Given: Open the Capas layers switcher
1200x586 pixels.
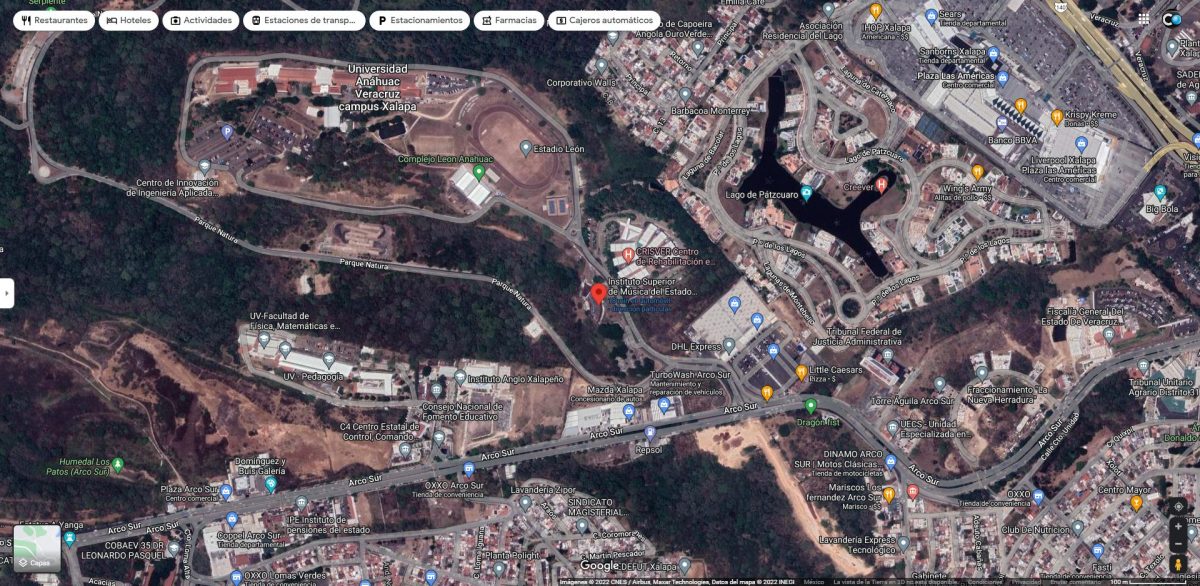Looking at the screenshot, I should click(x=37, y=548).
